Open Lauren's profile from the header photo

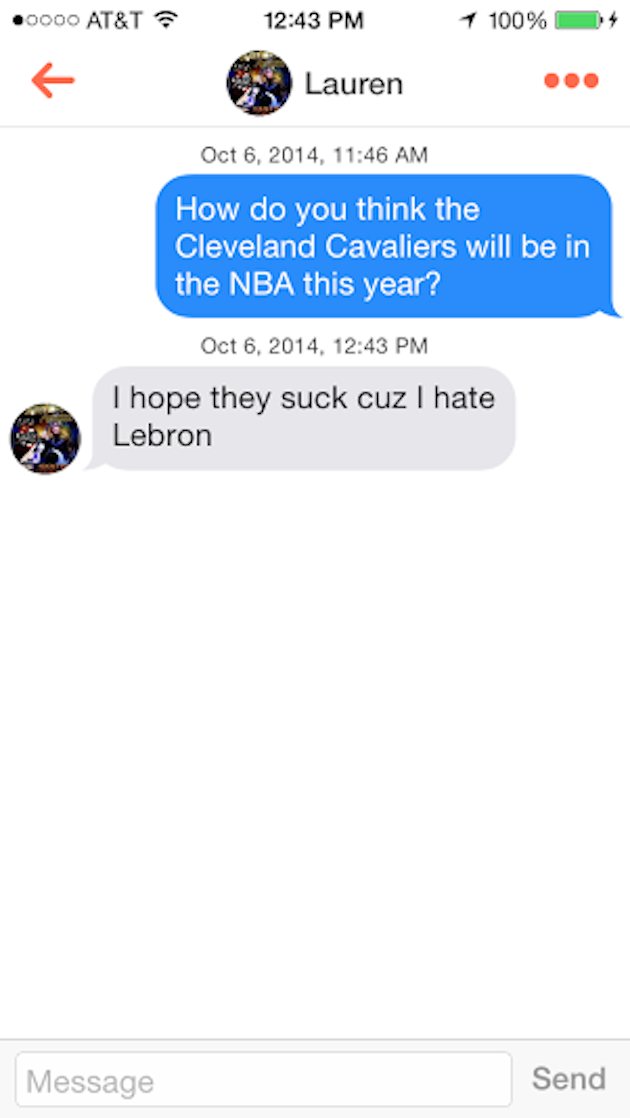point(259,83)
